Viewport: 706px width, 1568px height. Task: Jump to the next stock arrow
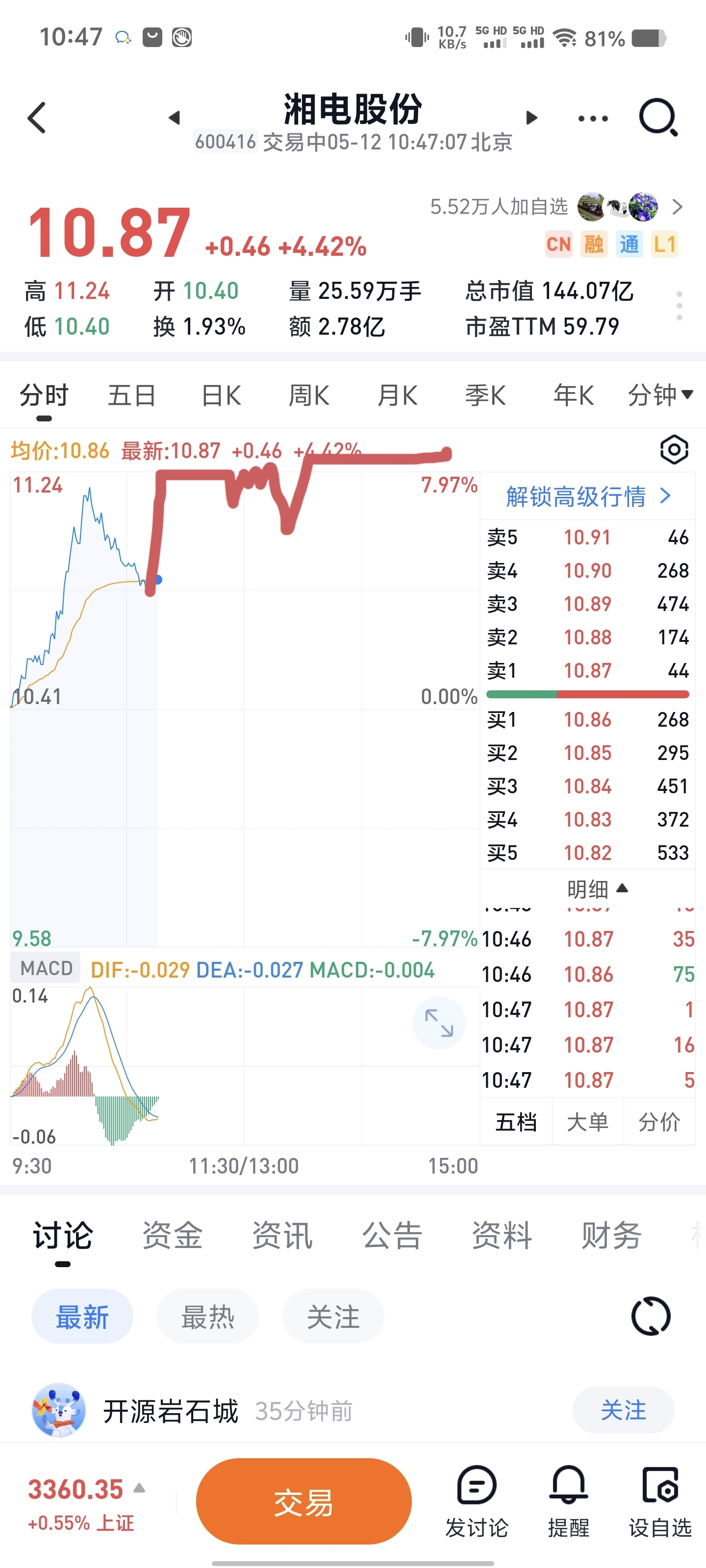[x=532, y=118]
